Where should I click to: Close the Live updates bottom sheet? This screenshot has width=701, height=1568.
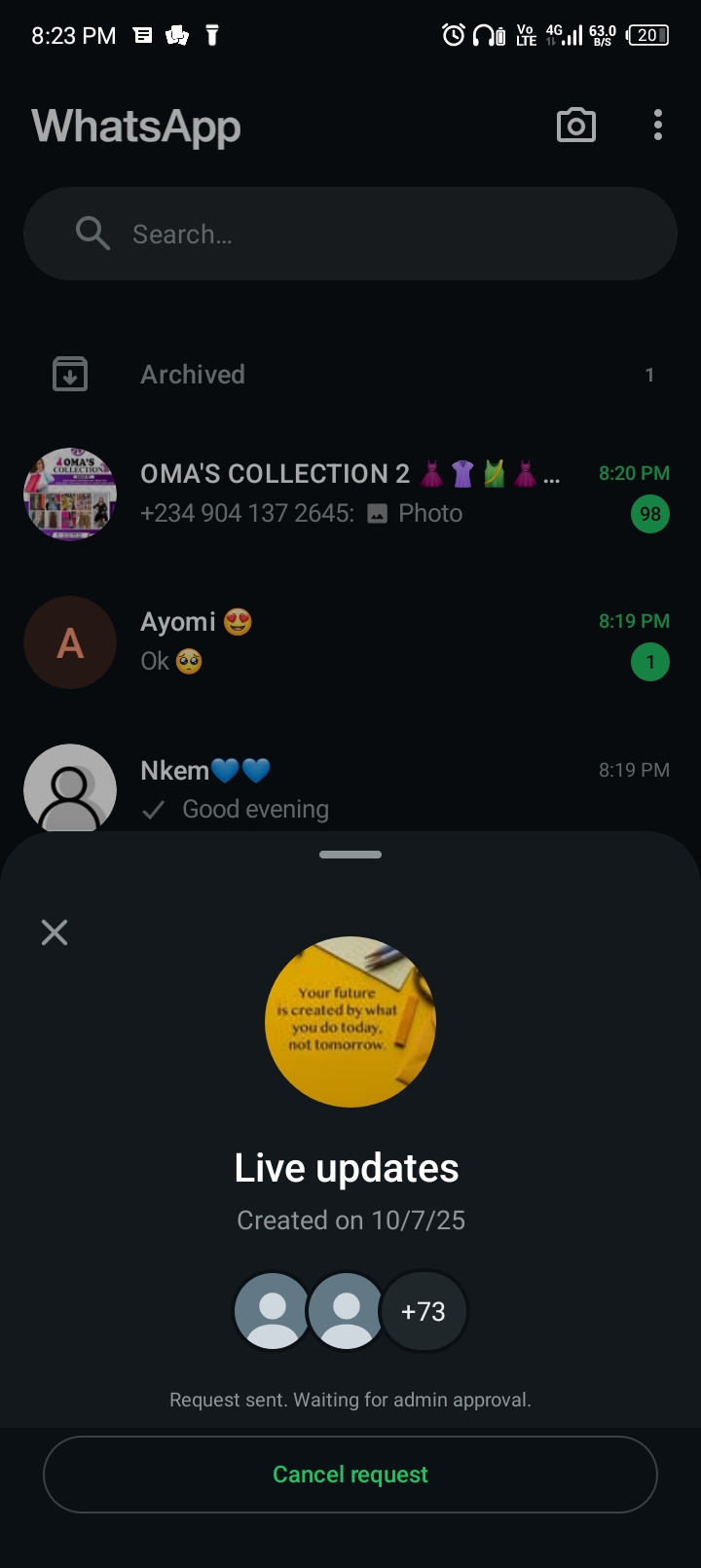55,932
